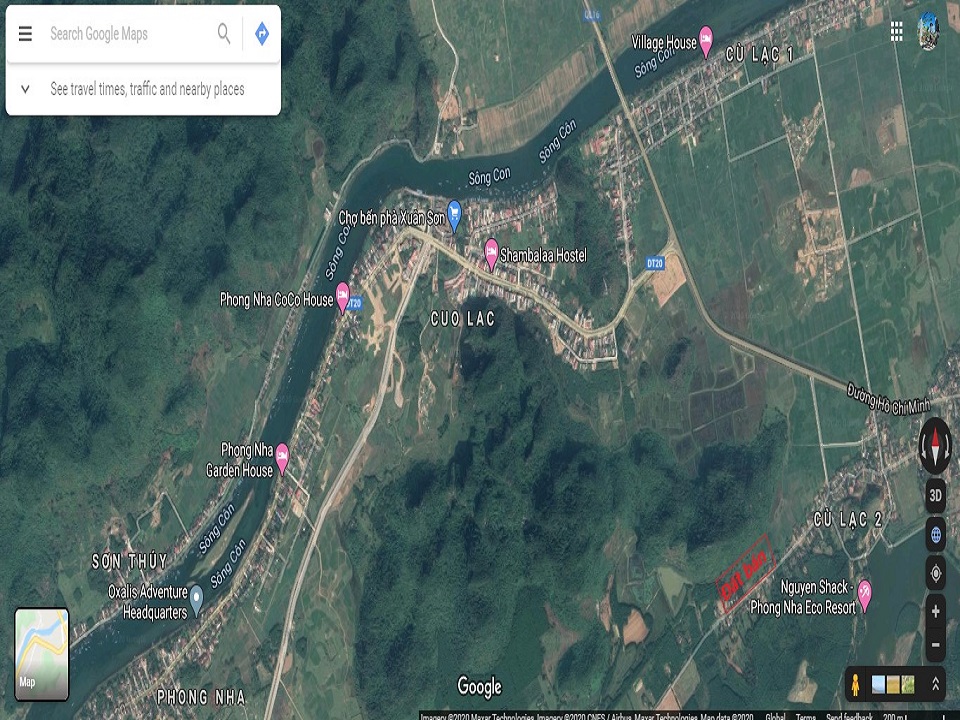This screenshot has width=960, height=720.
Task: Expand travel times and nearby places
Action: [25, 89]
